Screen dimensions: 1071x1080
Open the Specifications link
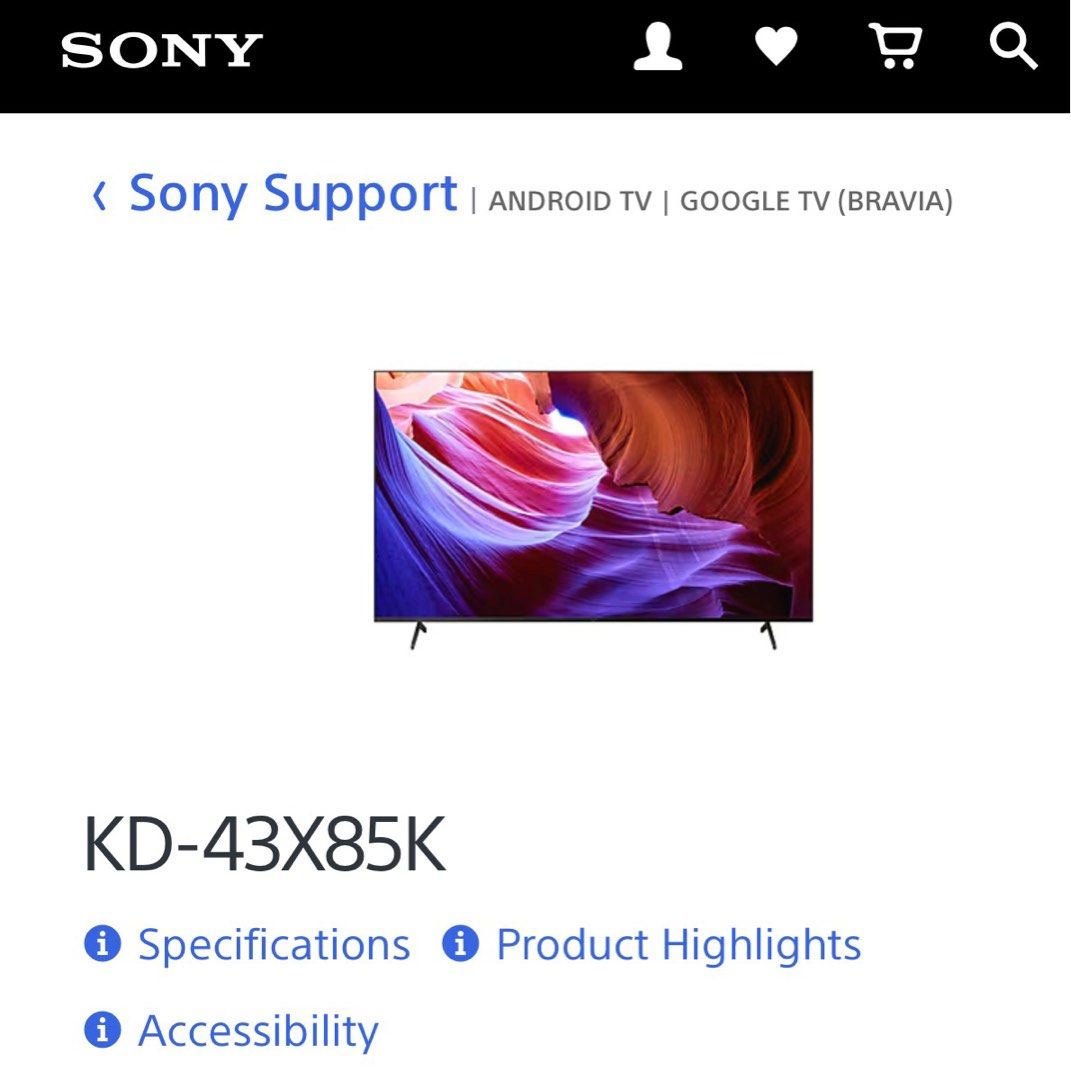[x=272, y=944]
